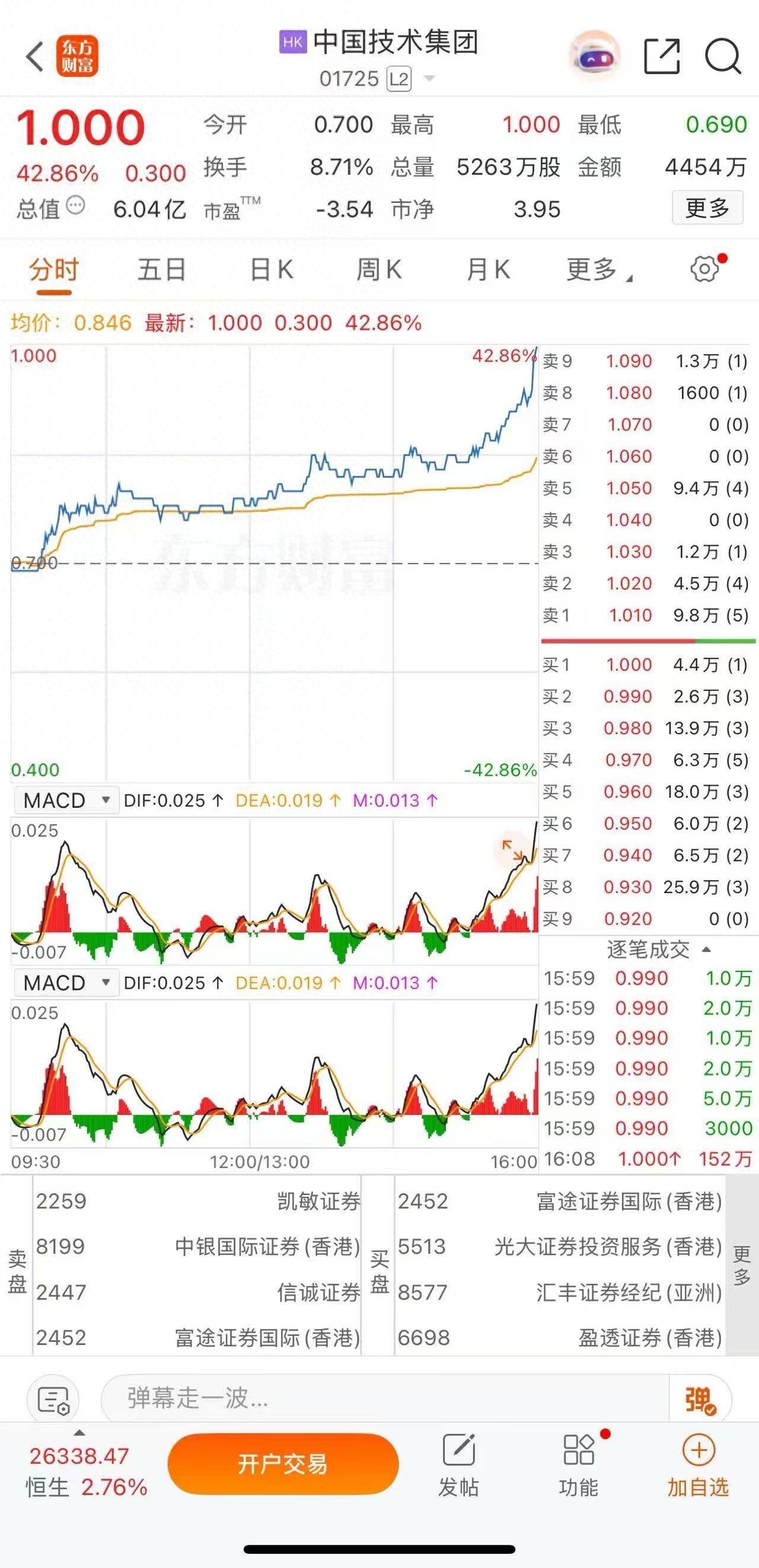759x1568 pixels.
Task: Open the robot assistant avatar
Action: [x=595, y=56]
